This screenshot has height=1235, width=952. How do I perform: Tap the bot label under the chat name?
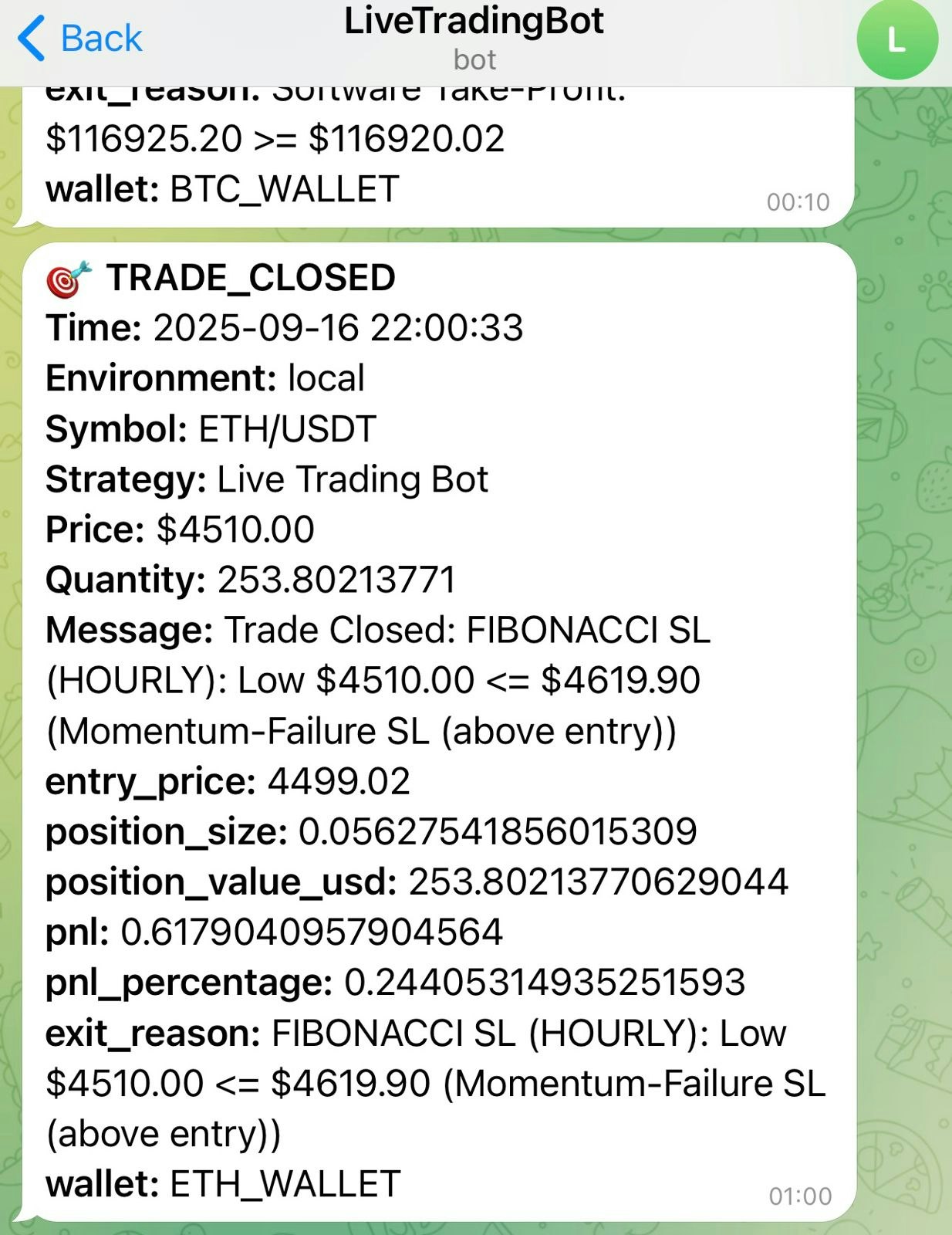[x=476, y=59]
